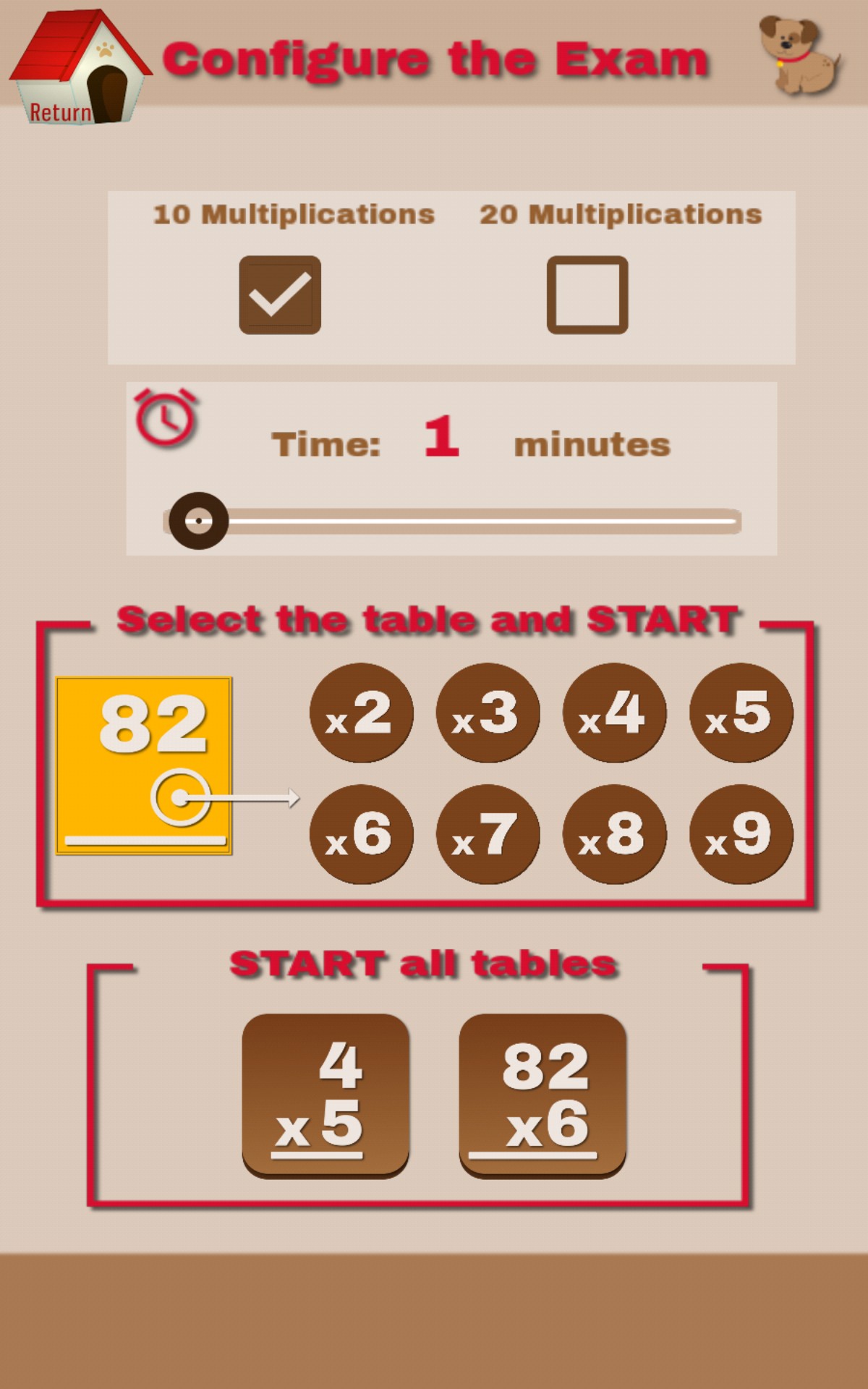Choose the x4 multiplication table

coord(614,713)
